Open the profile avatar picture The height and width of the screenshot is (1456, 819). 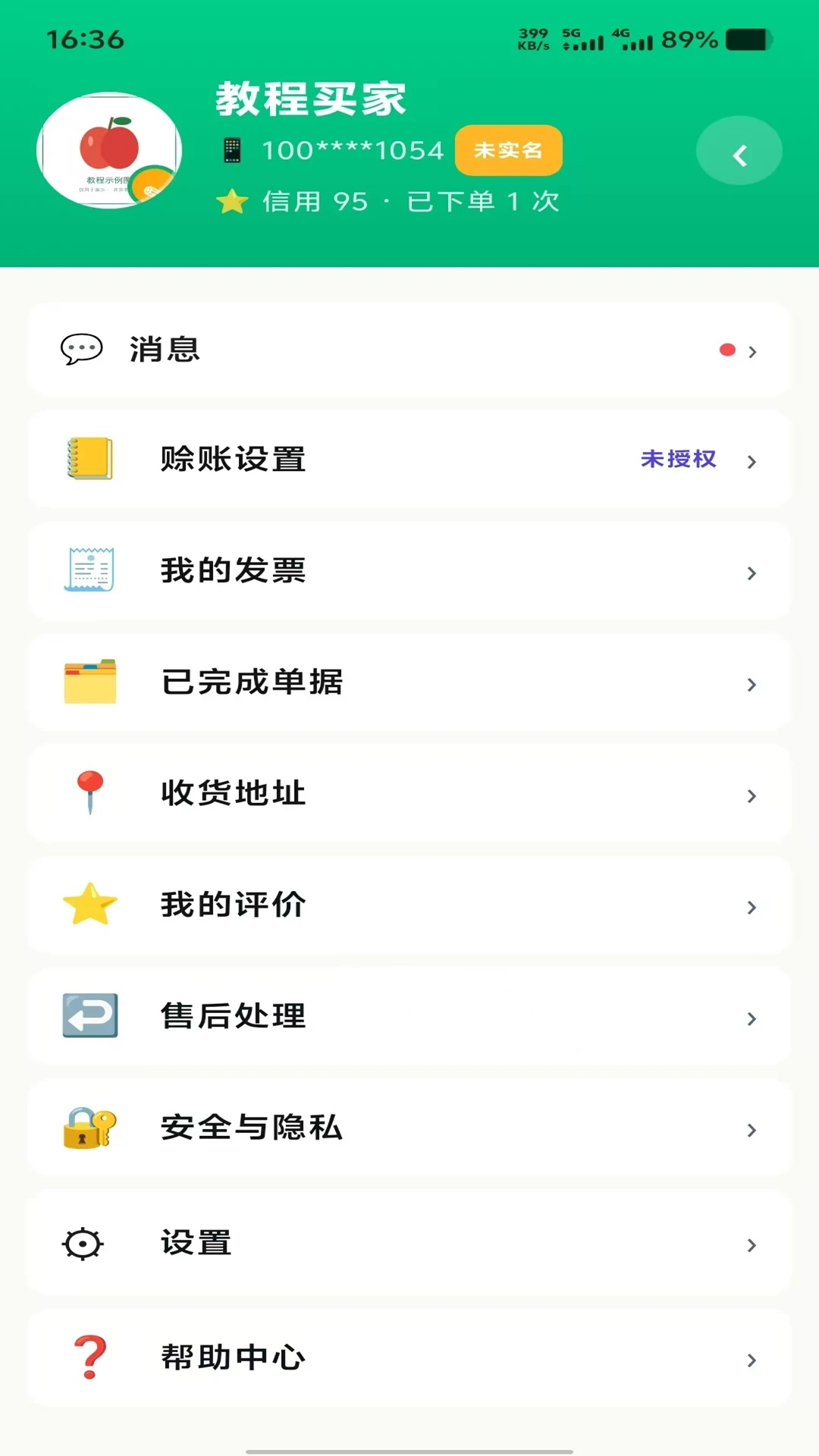pyautogui.click(x=109, y=150)
